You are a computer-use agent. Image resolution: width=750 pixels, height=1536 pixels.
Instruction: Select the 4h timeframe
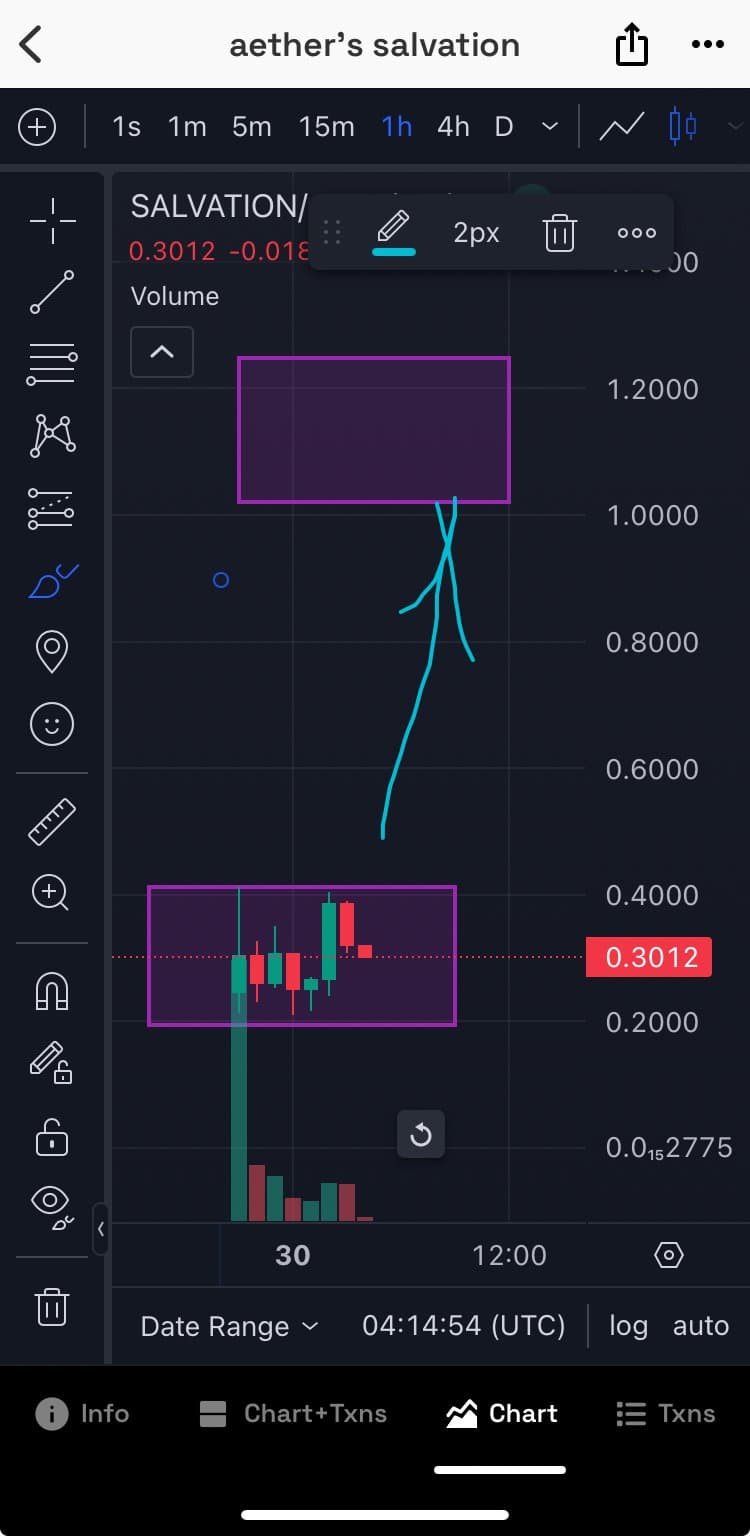pos(453,127)
